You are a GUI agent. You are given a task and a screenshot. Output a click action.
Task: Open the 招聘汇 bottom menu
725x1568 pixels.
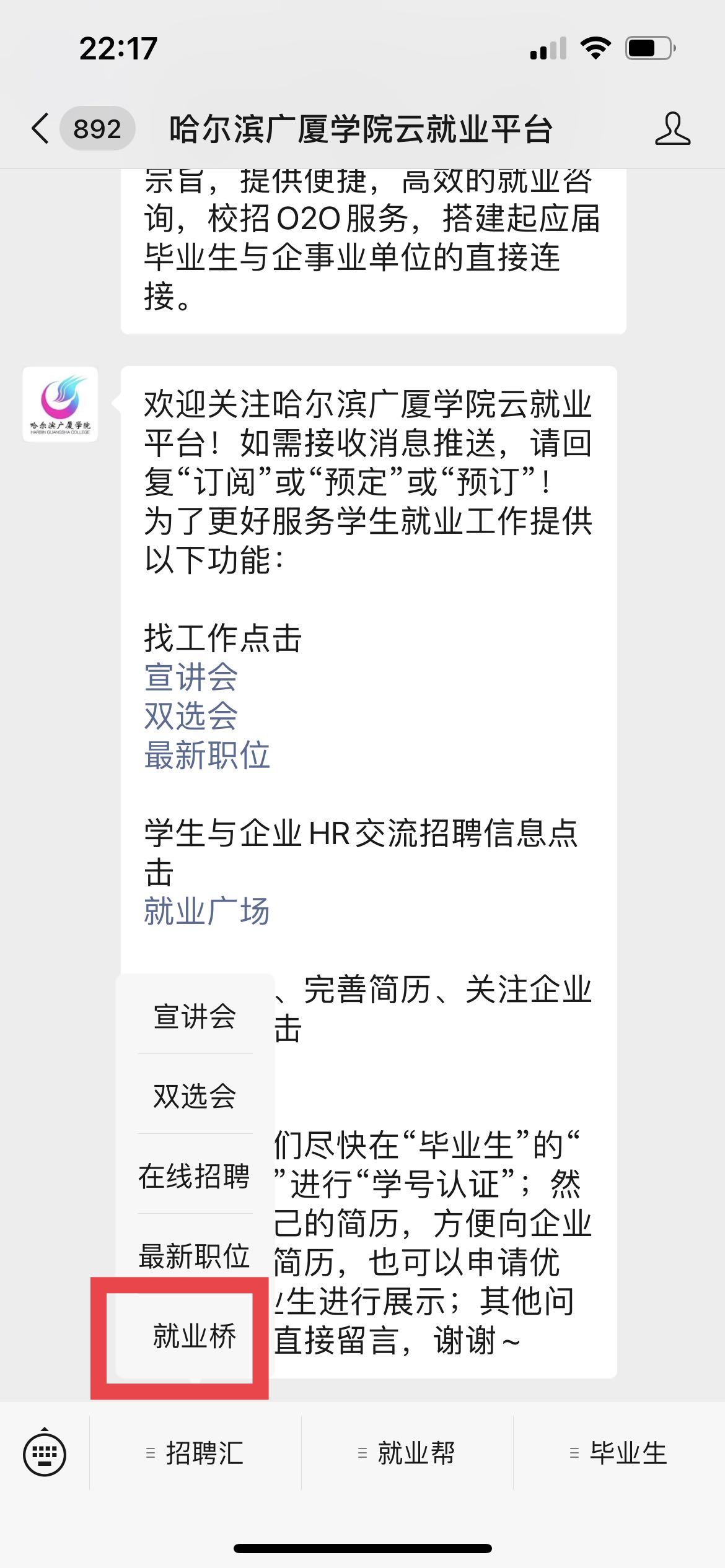click(x=195, y=1453)
